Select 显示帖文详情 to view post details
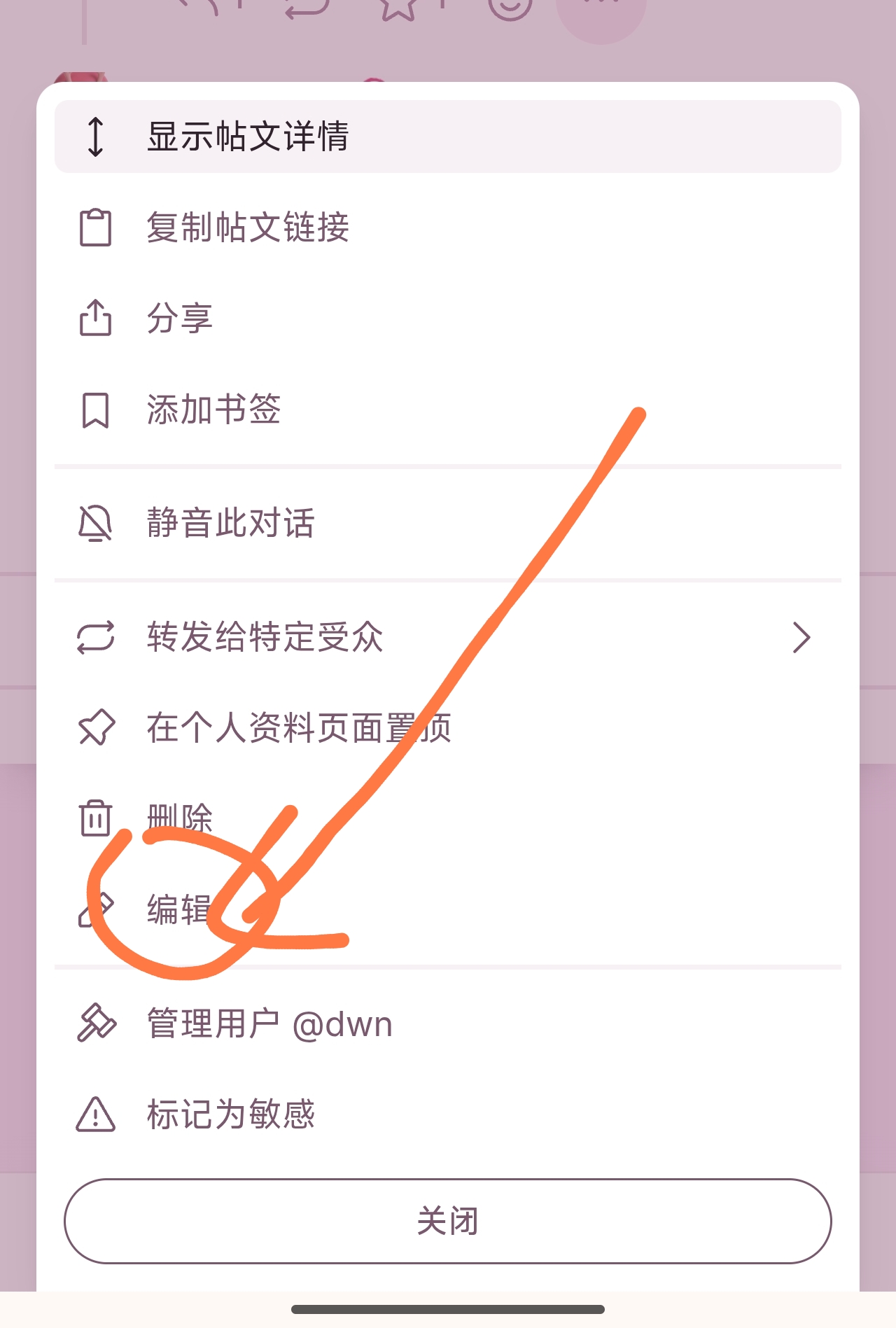 pos(246,137)
